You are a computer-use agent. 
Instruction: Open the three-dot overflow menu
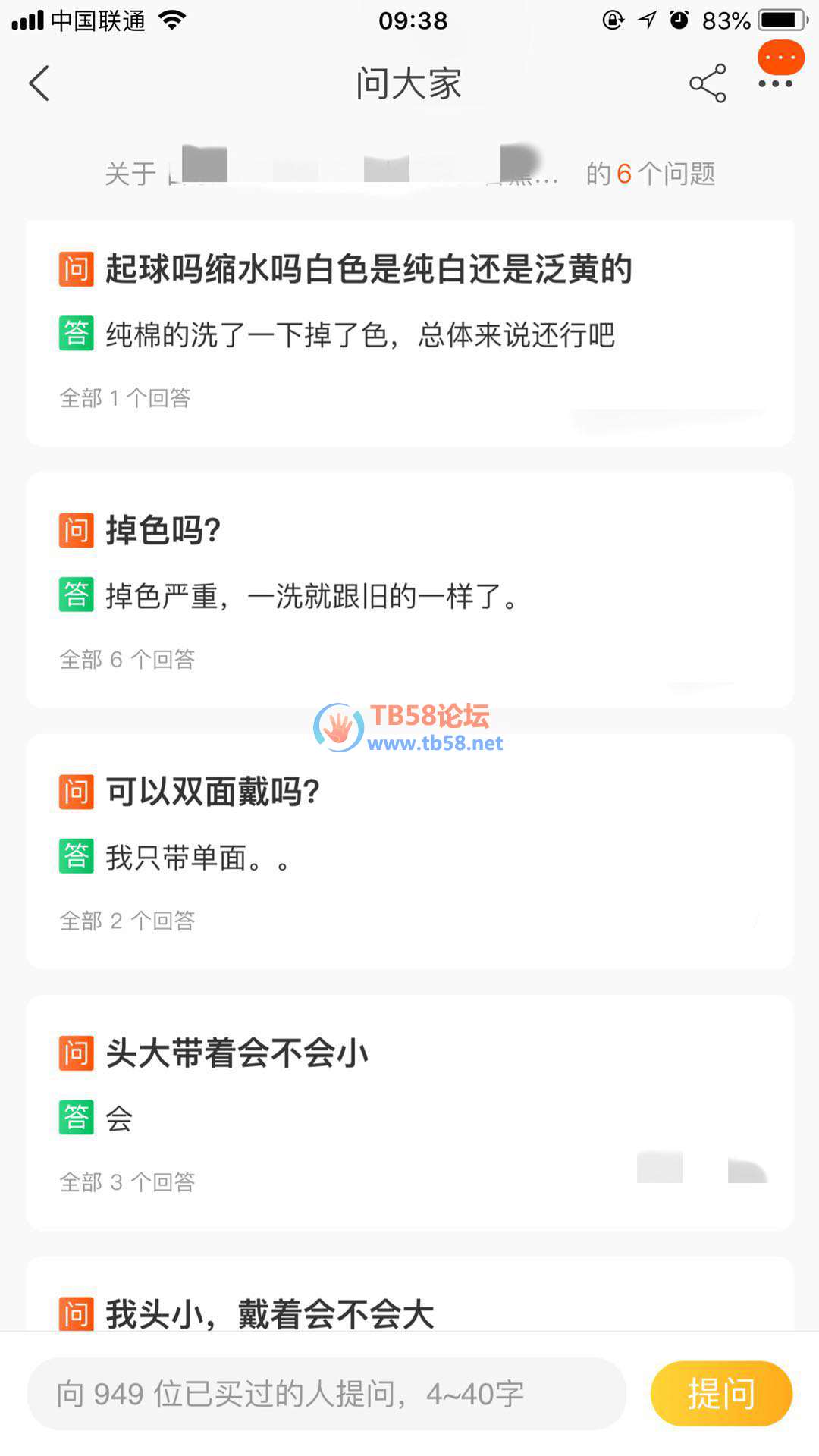[775, 83]
